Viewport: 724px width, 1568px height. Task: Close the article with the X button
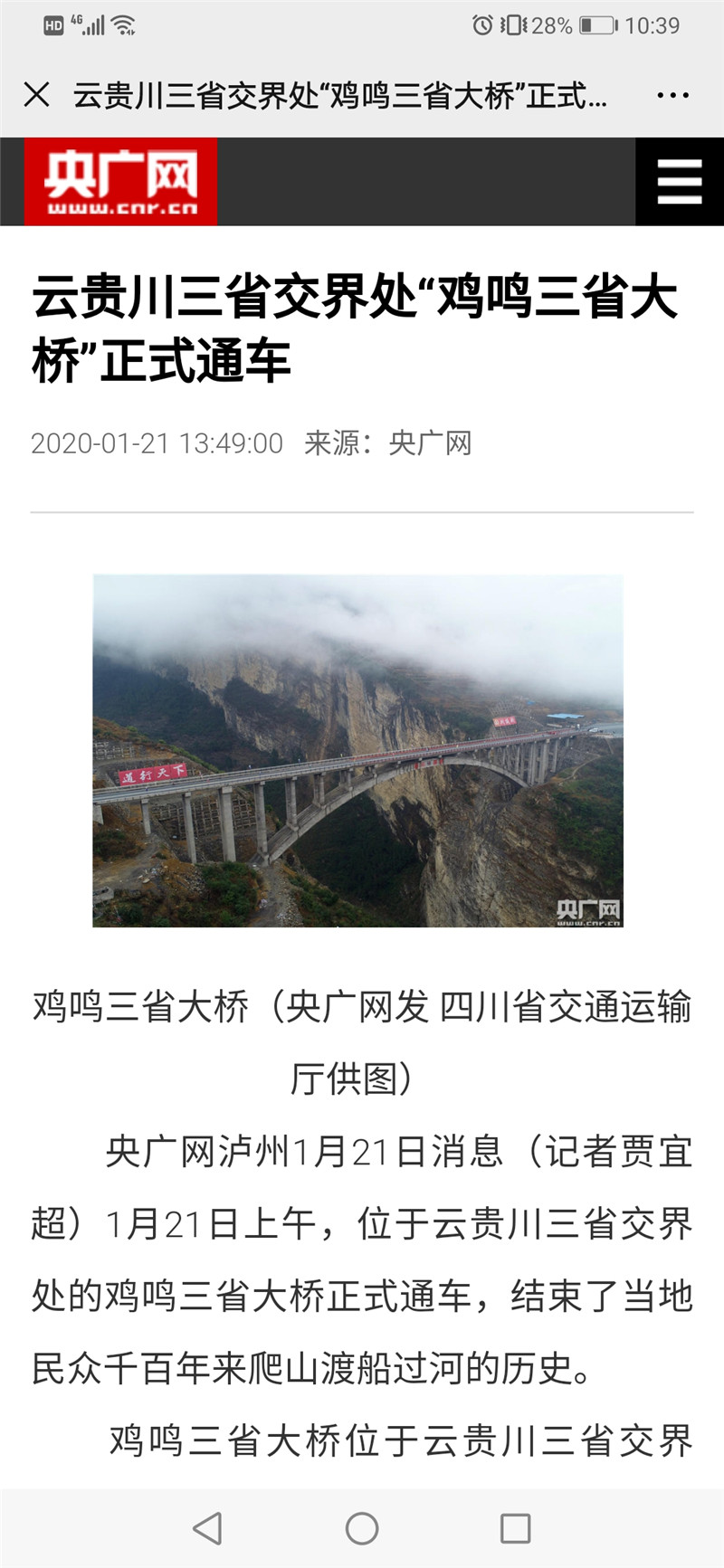36,93
